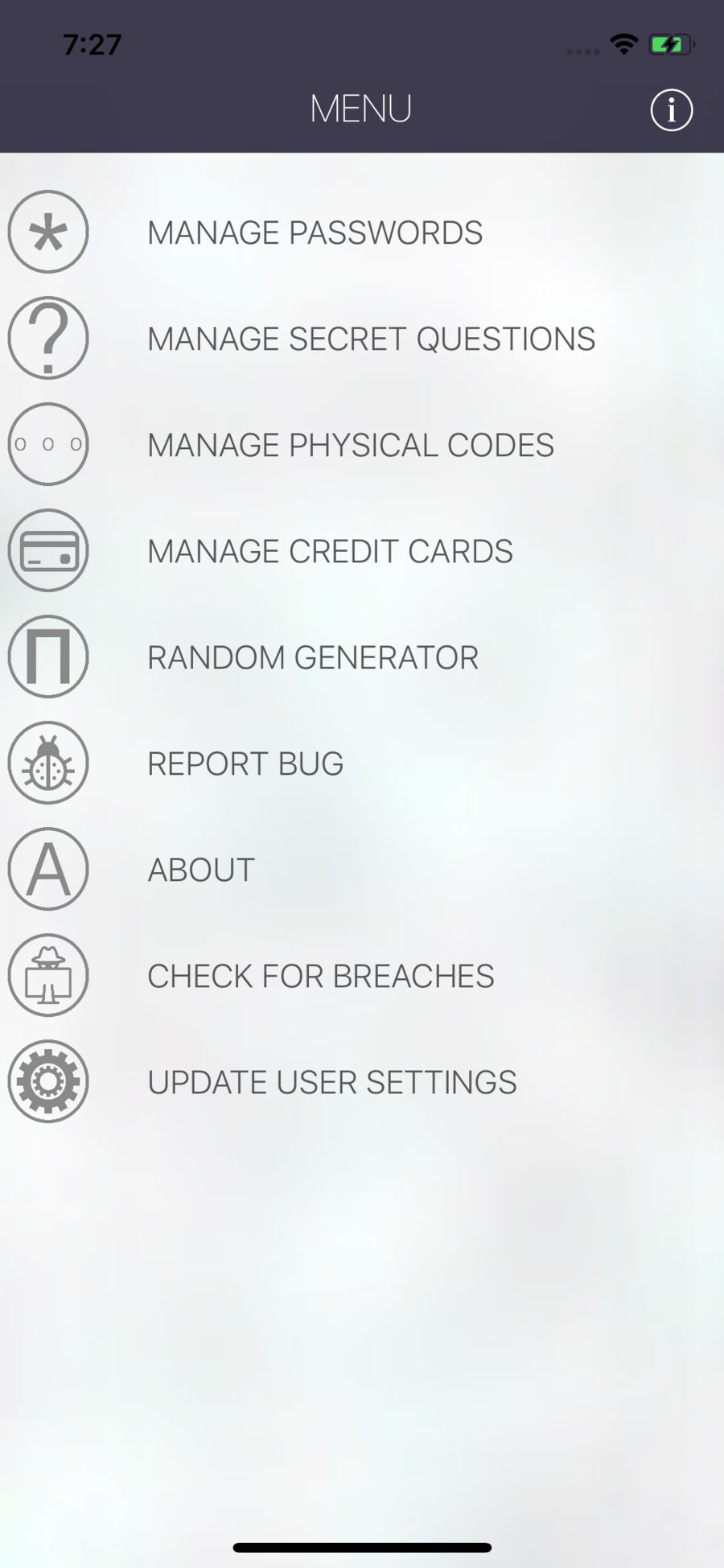Open Manage Passwords
The width and height of the screenshot is (724, 1568).
click(362, 233)
